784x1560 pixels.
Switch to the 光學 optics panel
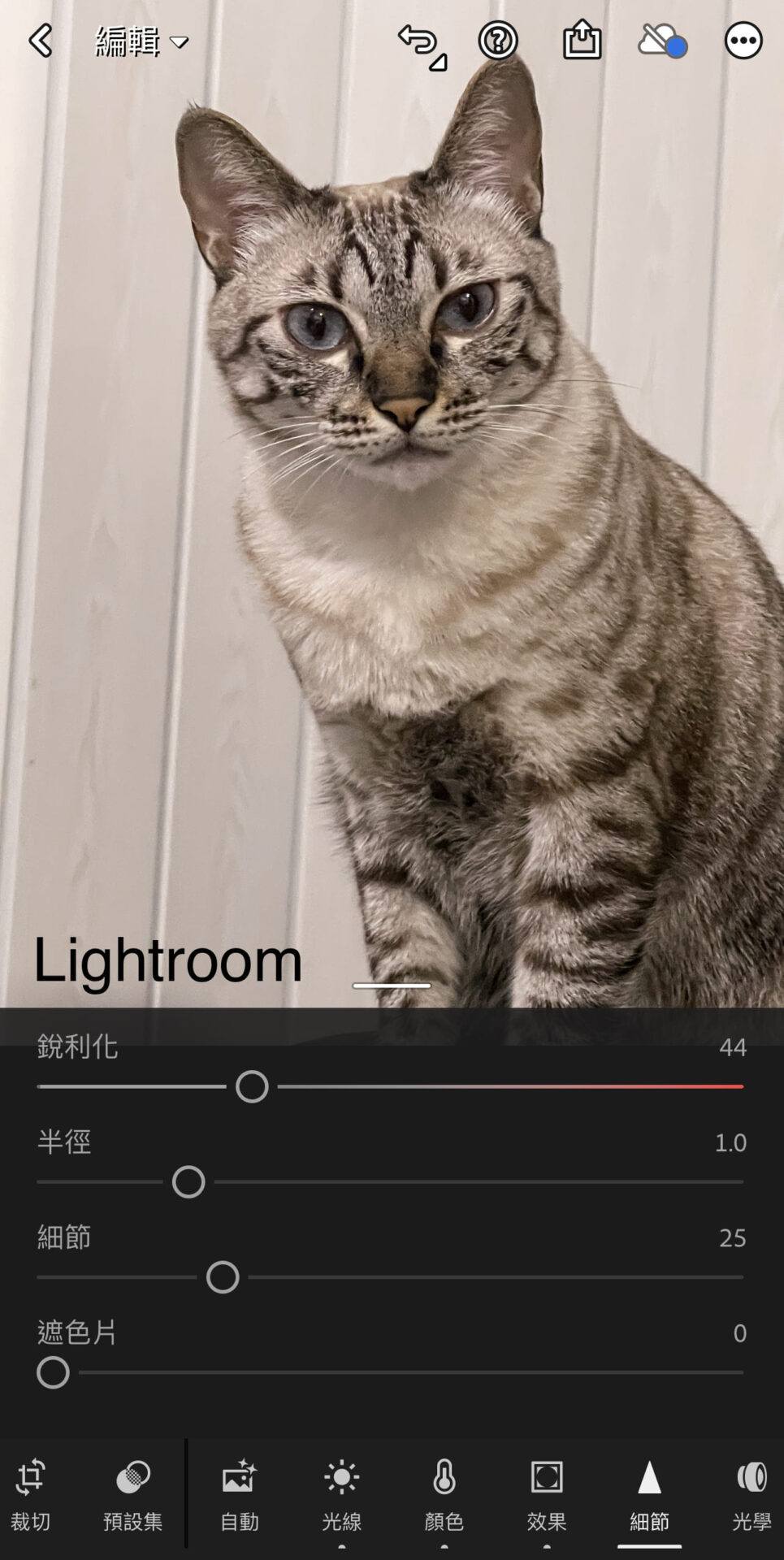point(751,1495)
